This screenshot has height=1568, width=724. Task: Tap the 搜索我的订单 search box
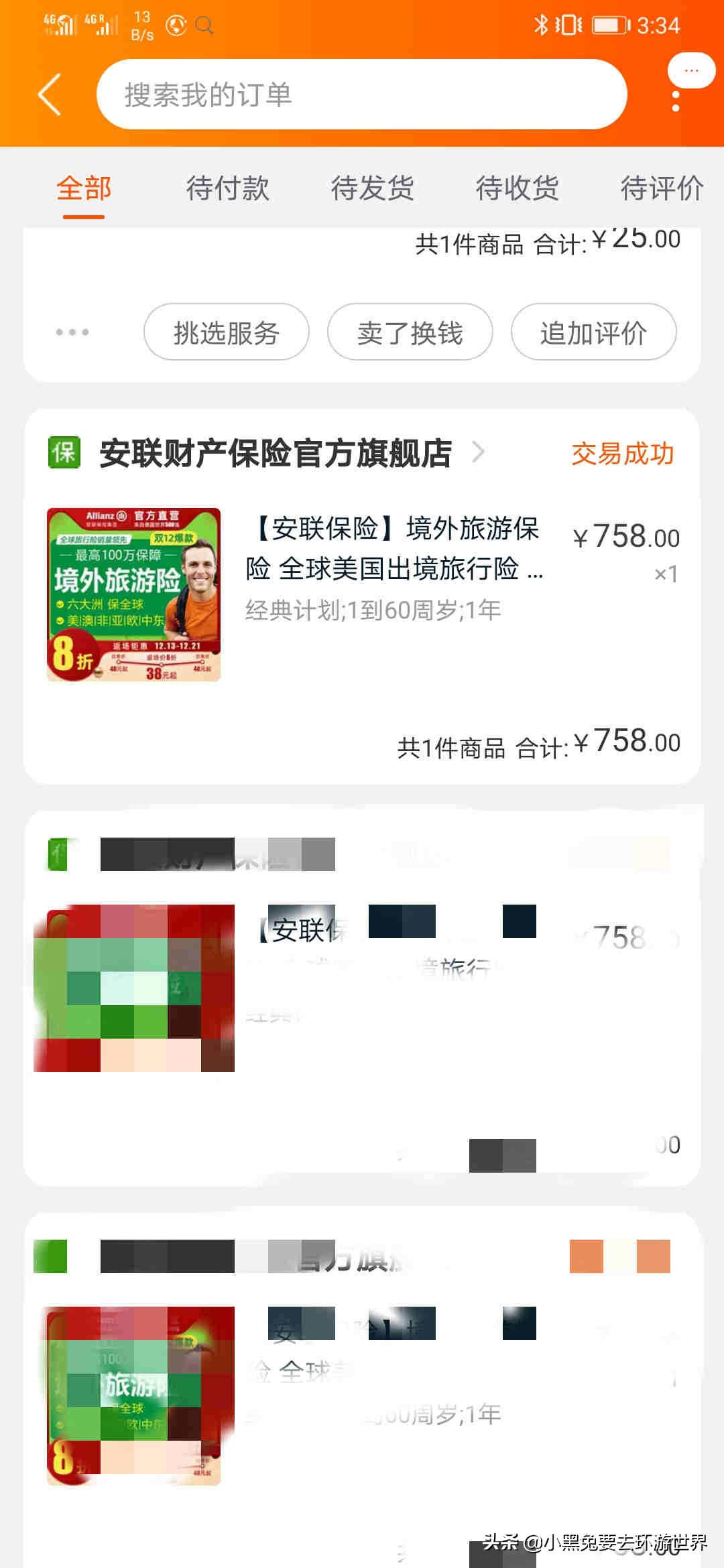pyautogui.click(x=362, y=94)
